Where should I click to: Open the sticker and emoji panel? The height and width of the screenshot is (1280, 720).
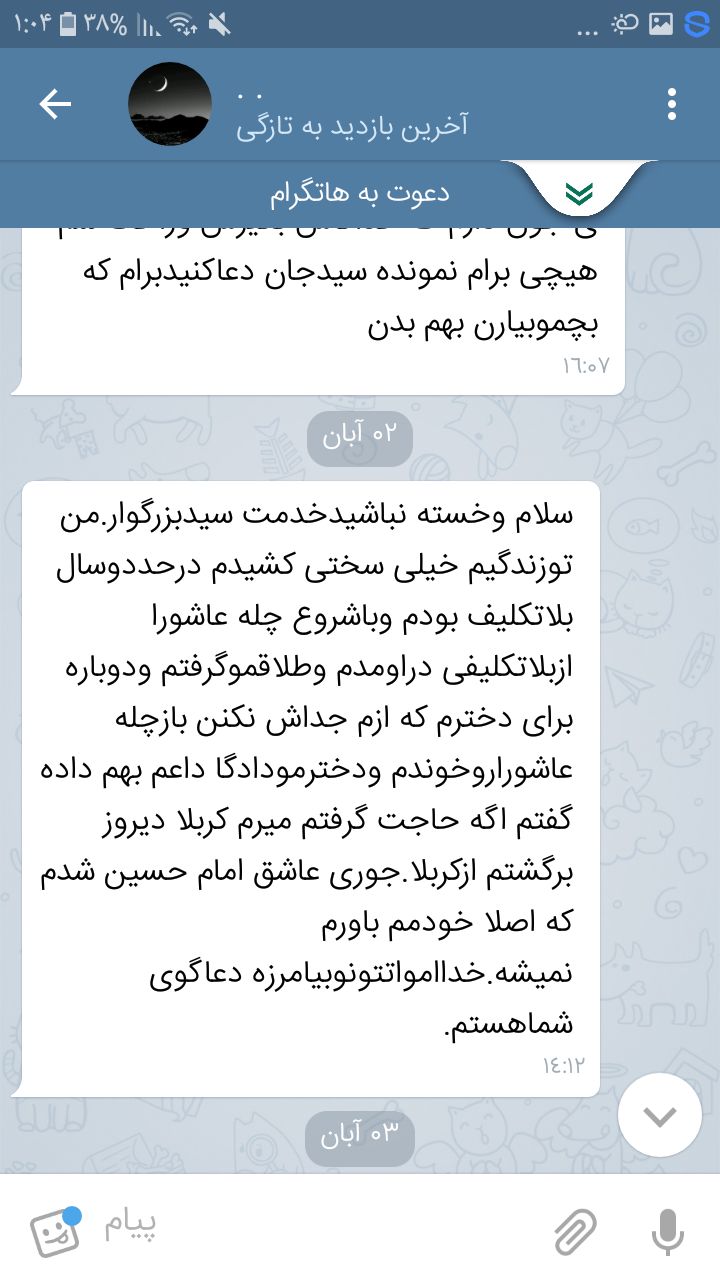(x=56, y=1230)
